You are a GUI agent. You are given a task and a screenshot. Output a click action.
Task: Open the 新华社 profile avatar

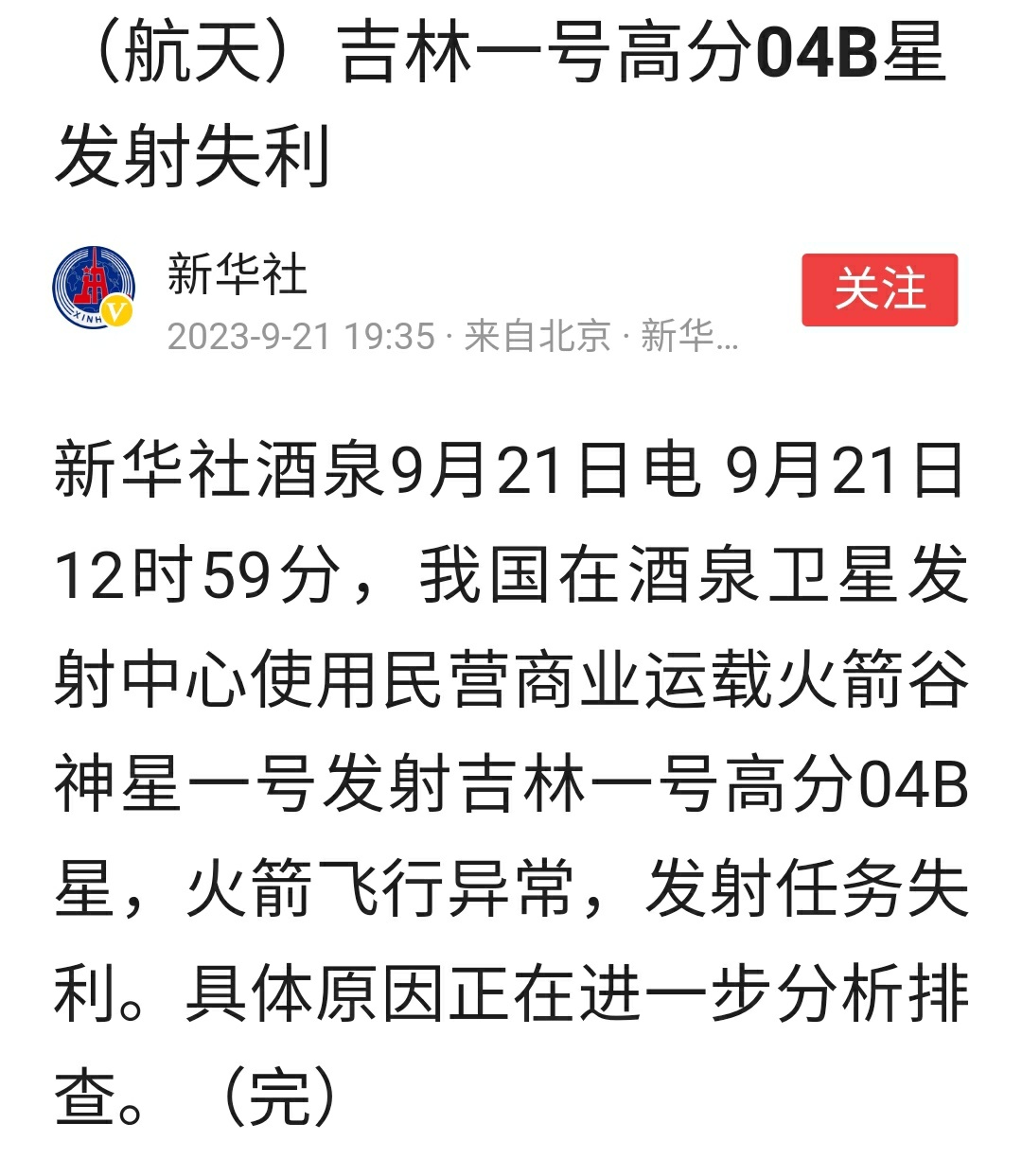(93, 288)
